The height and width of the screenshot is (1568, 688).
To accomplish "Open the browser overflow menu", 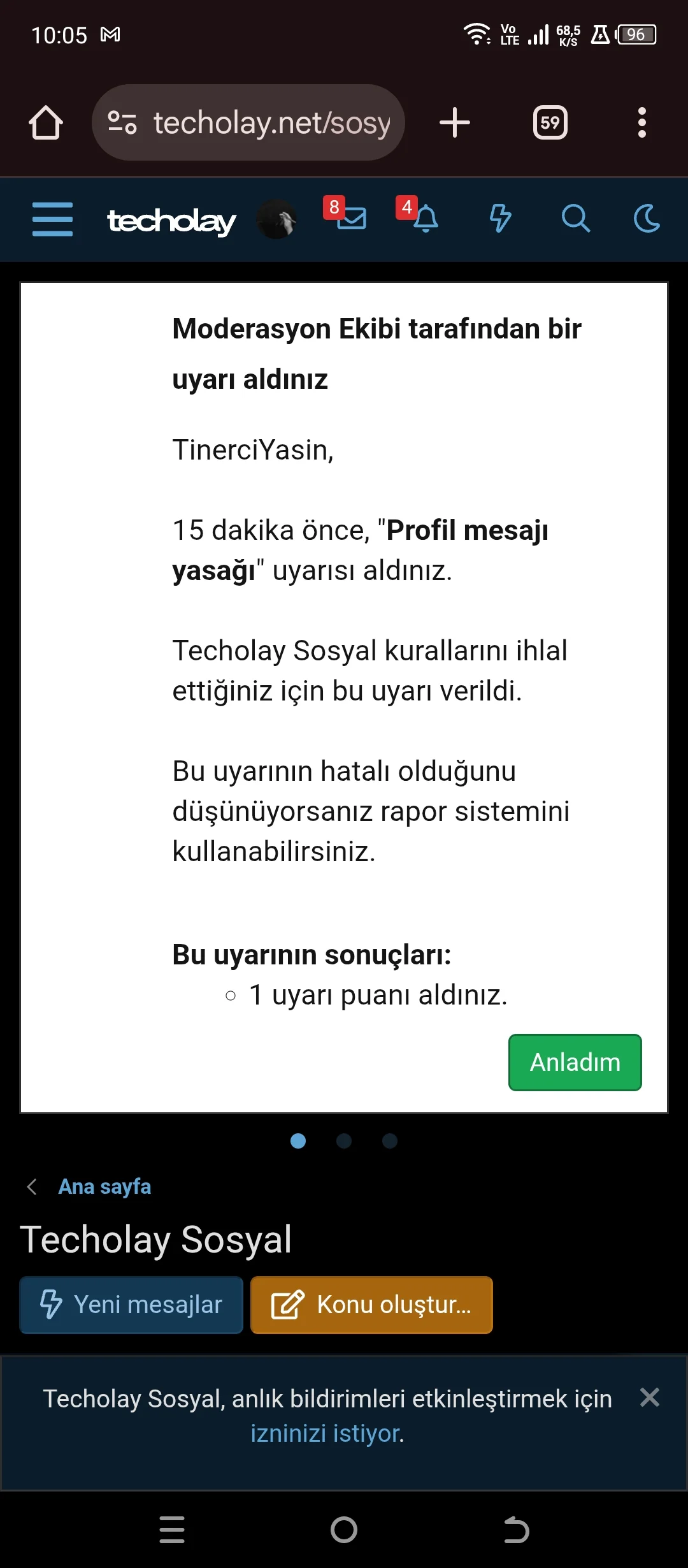I will tap(641, 122).
